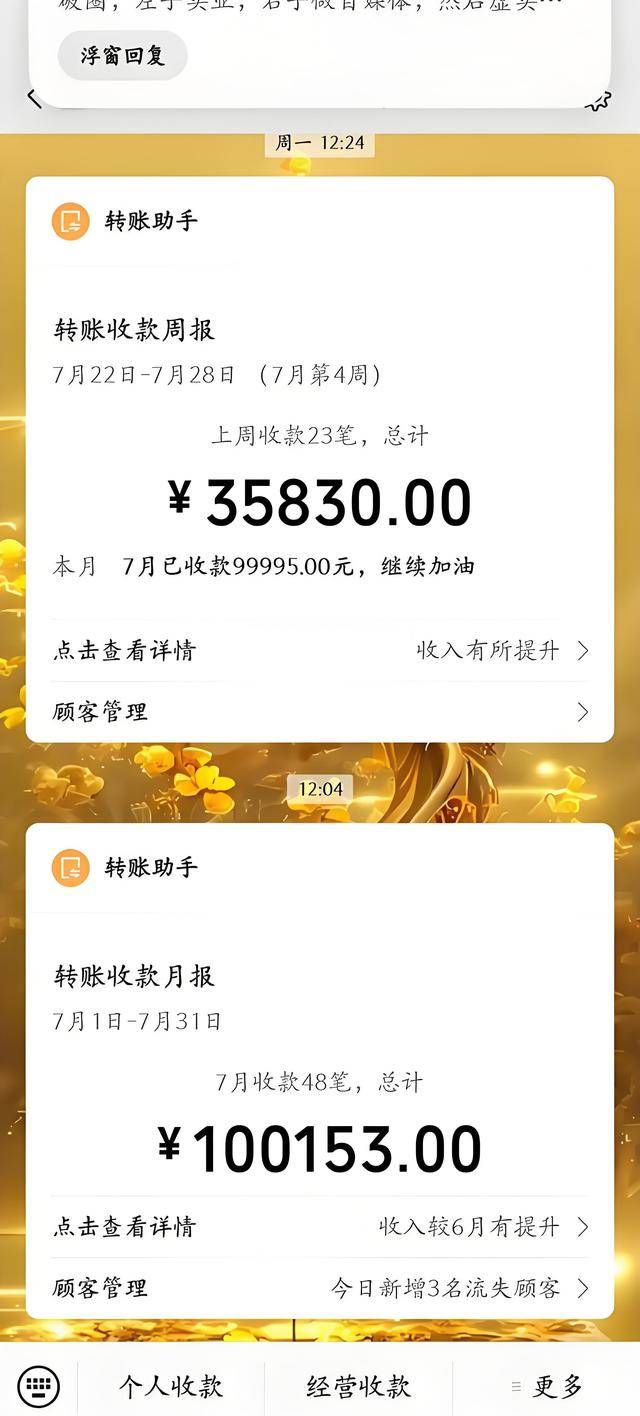Open the 经营收款 menu
The height and width of the screenshot is (1416, 640).
[358, 1387]
